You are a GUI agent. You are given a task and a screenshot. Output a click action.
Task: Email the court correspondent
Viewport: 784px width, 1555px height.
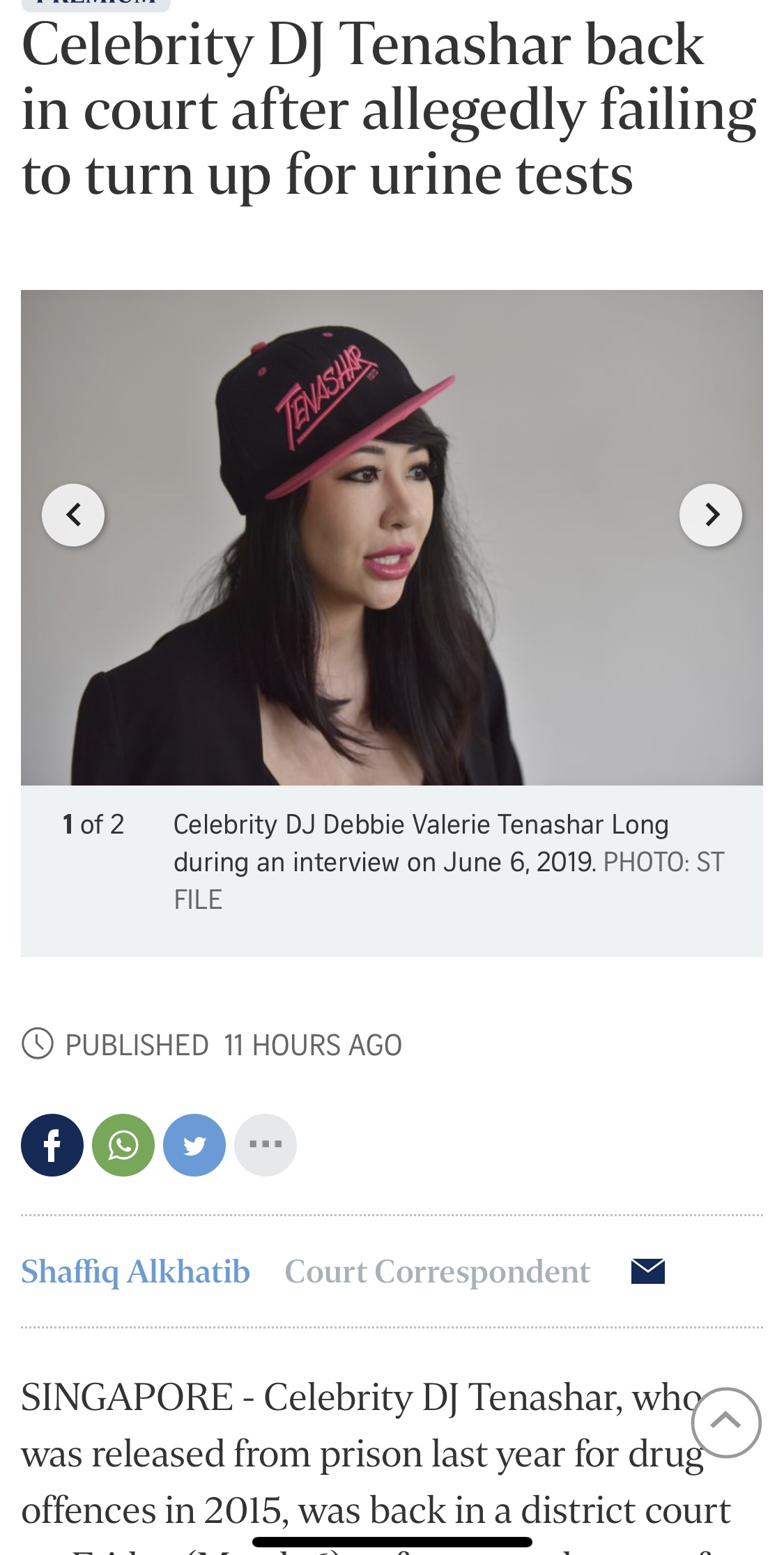coord(647,1272)
